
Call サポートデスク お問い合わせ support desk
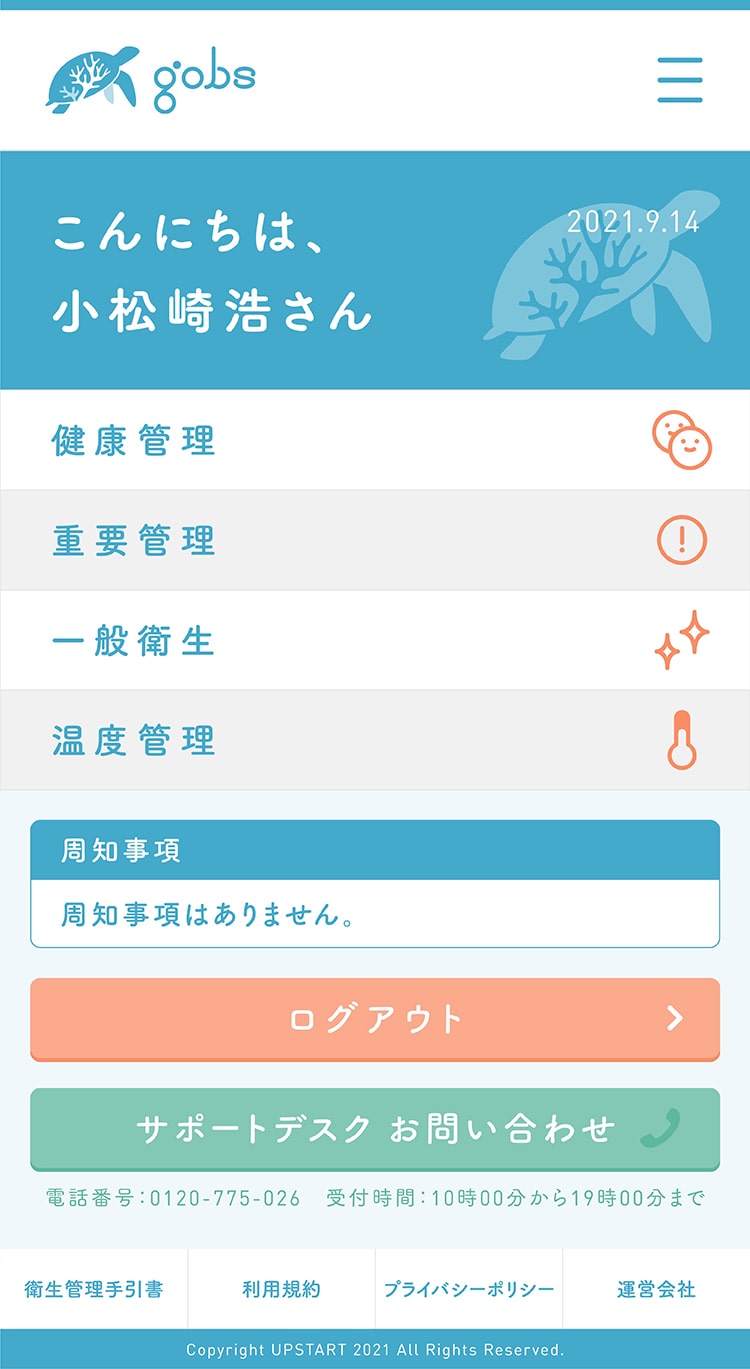[375, 1128]
